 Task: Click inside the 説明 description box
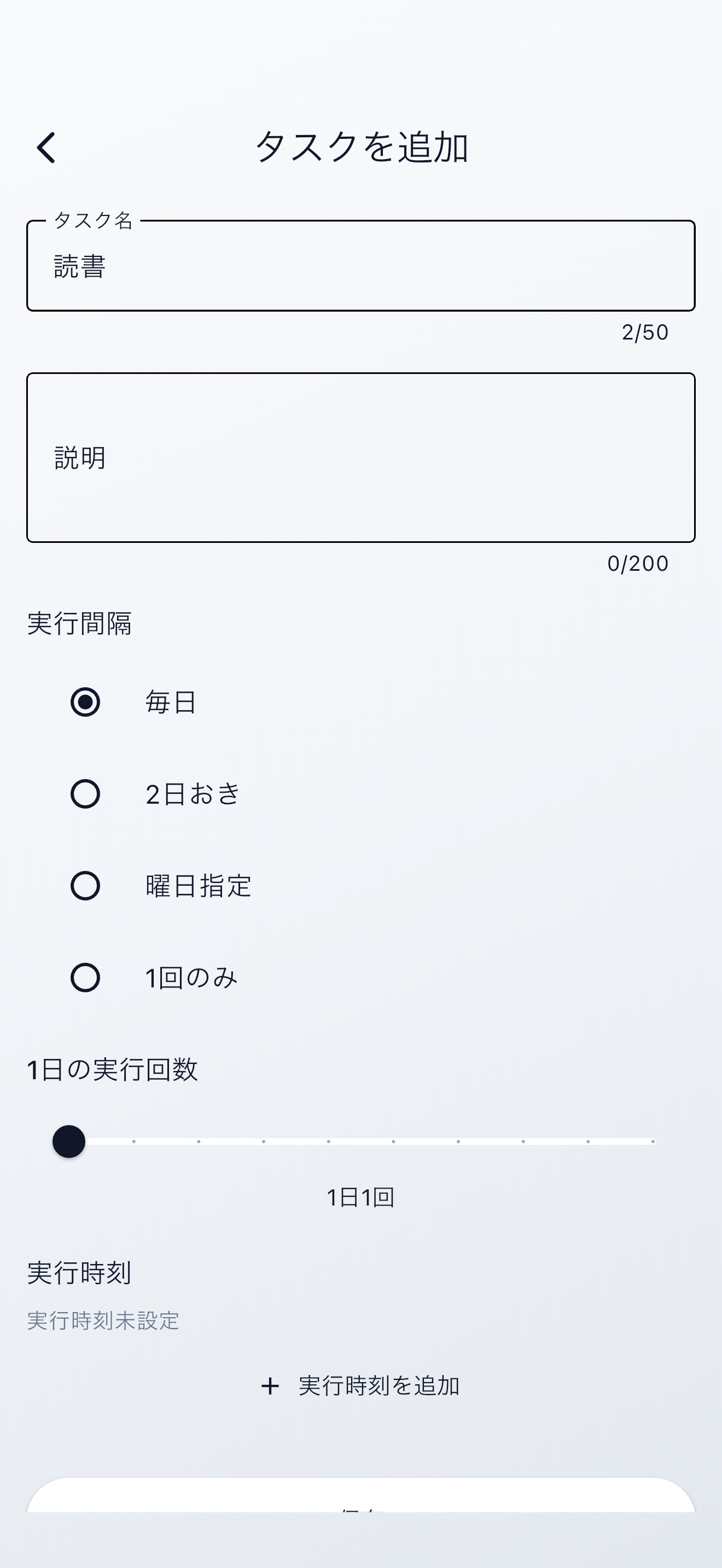(x=360, y=458)
